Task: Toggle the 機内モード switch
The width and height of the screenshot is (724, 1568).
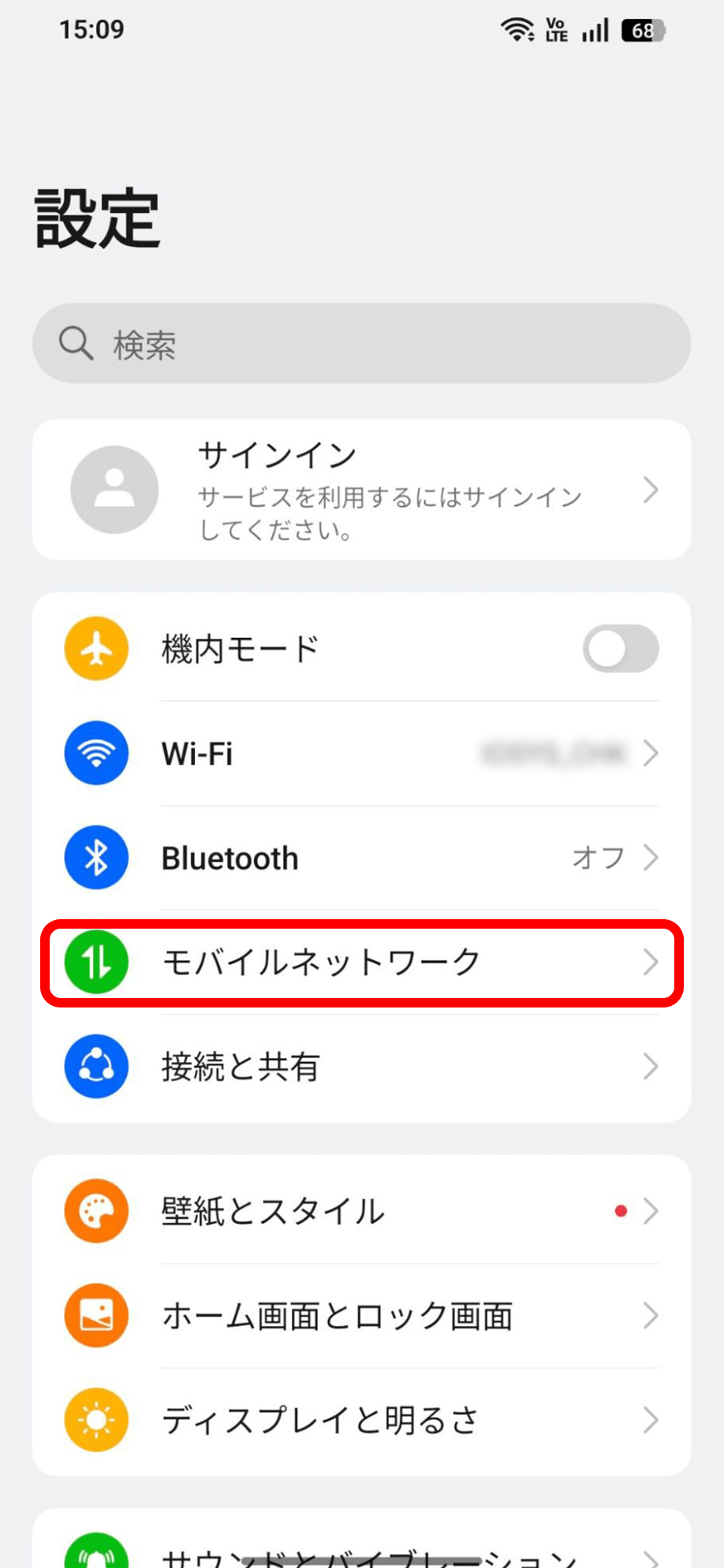Action: pyautogui.click(x=620, y=649)
